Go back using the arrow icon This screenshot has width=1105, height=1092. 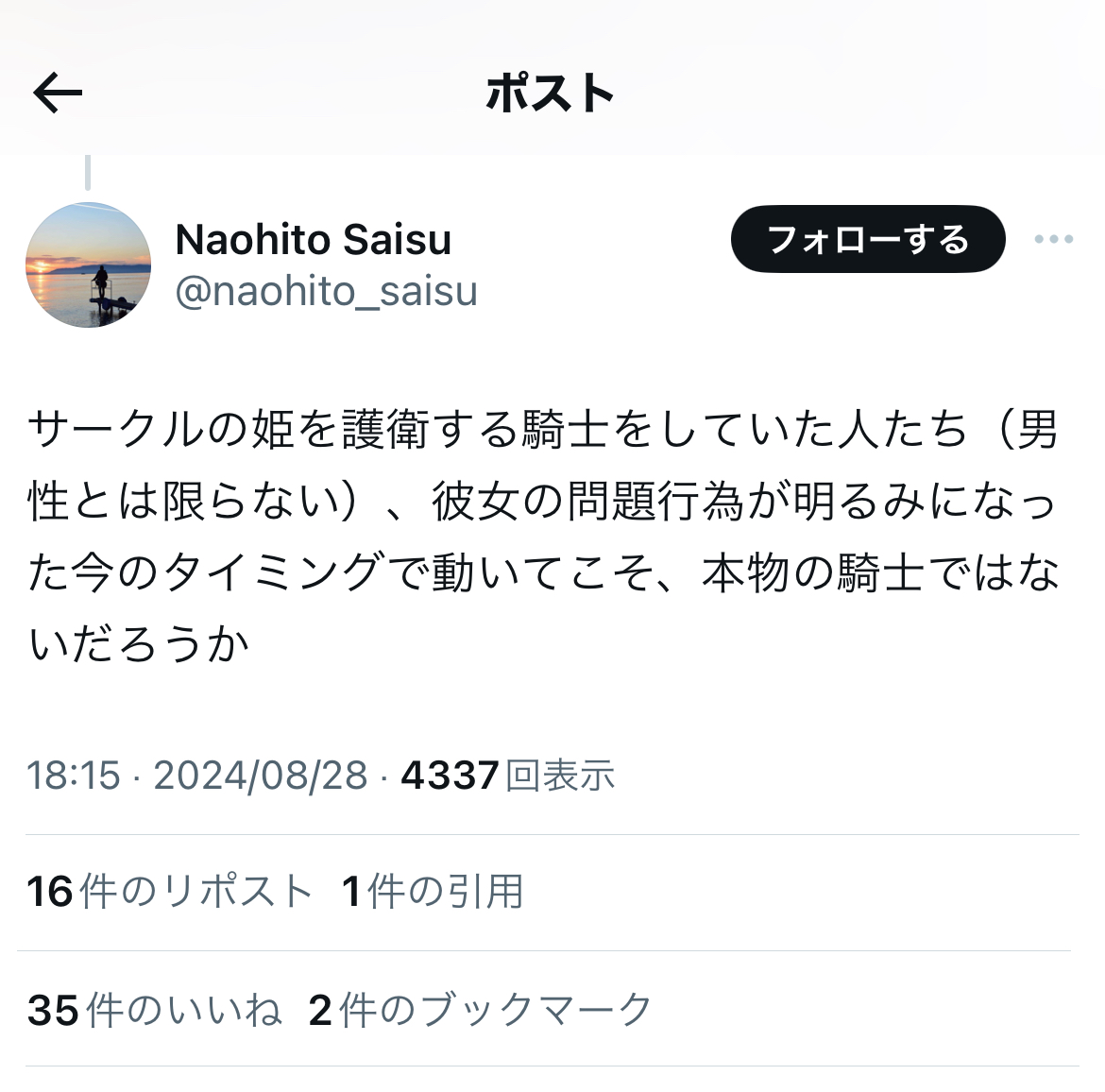58,93
